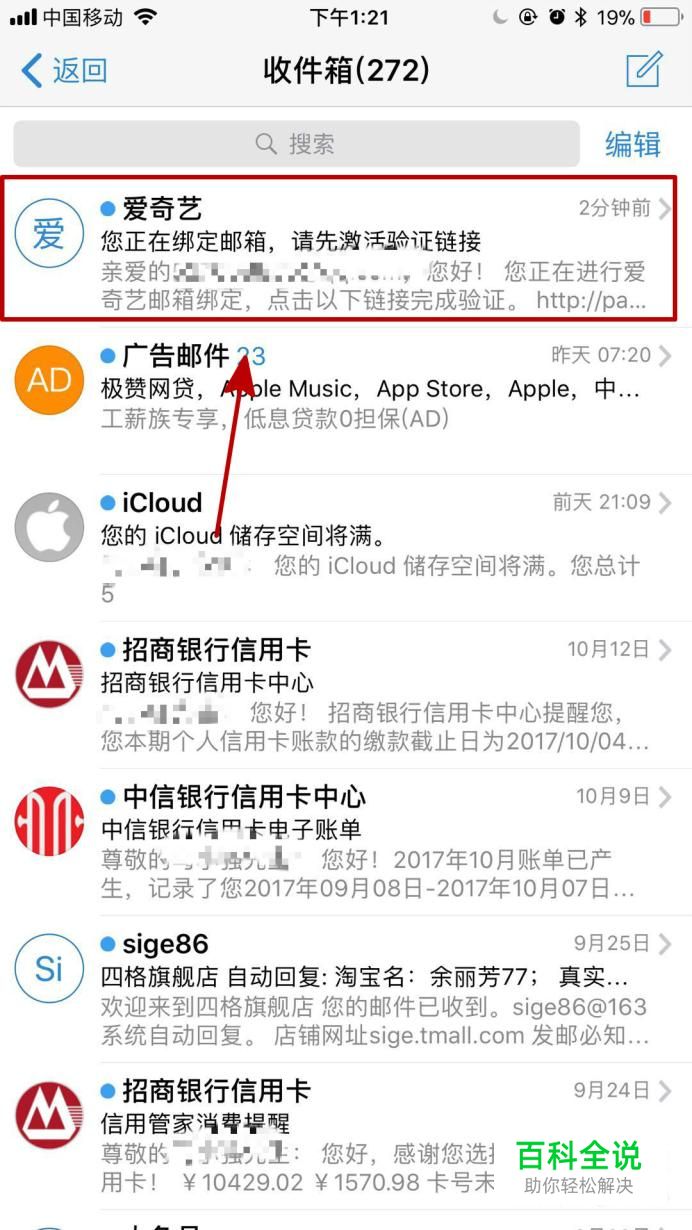
Task: Go back with 返回 button
Action: tap(64, 70)
